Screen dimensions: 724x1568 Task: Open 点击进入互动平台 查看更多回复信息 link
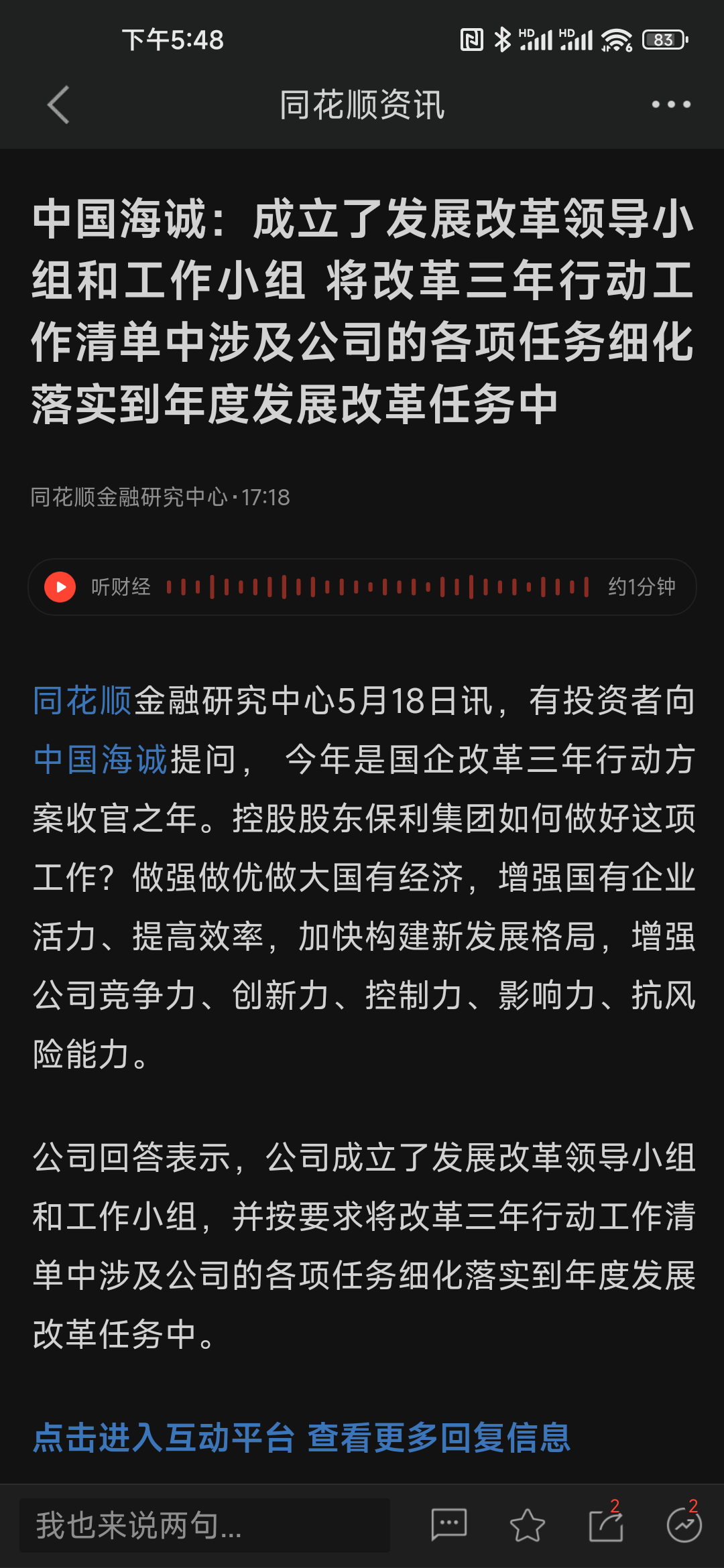pos(302,1438)
